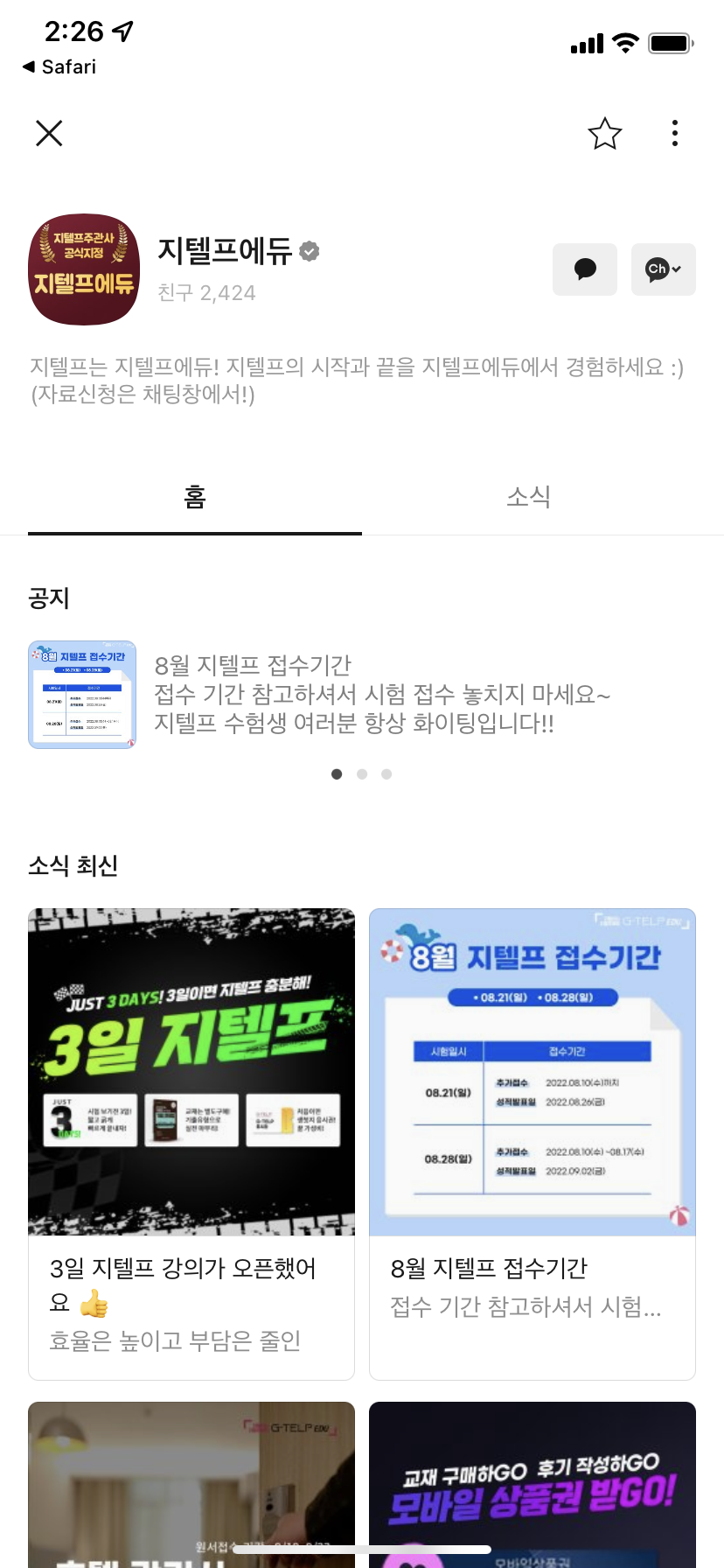Start a chat with 지텔프에듀
This screenshot has height=1568, width=724.
coord(585,269)
